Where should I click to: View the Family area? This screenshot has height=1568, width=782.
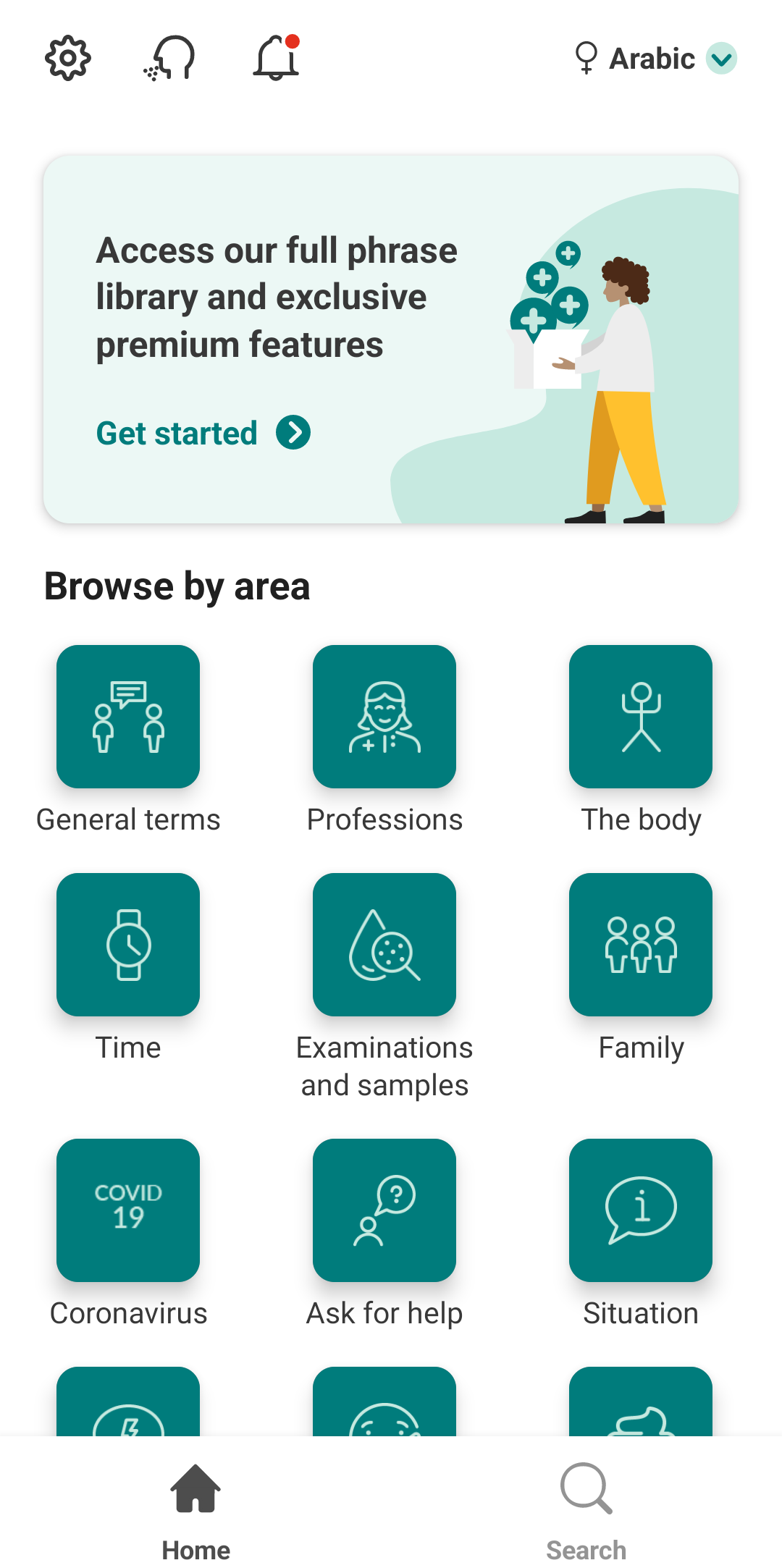641,945
